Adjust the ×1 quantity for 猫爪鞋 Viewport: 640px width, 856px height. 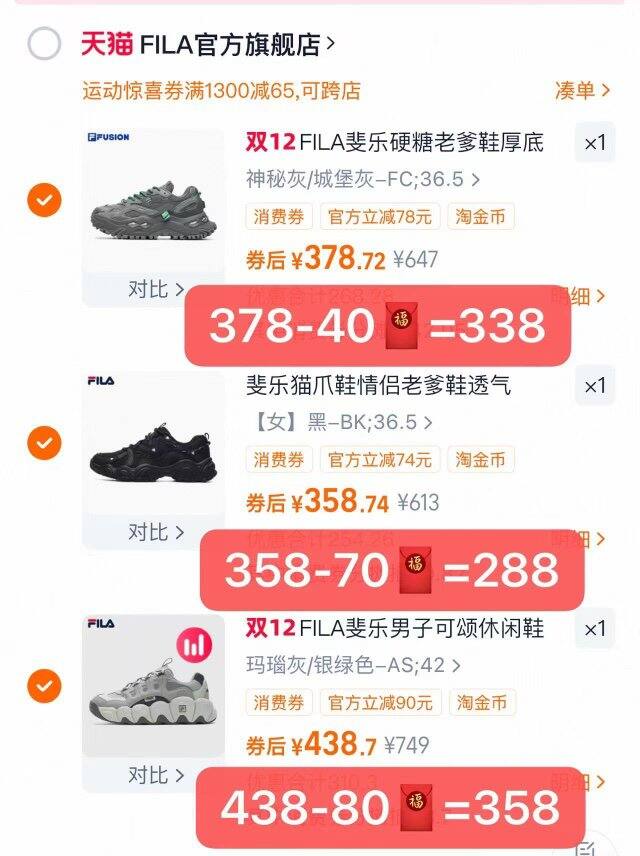coord(594,386)
